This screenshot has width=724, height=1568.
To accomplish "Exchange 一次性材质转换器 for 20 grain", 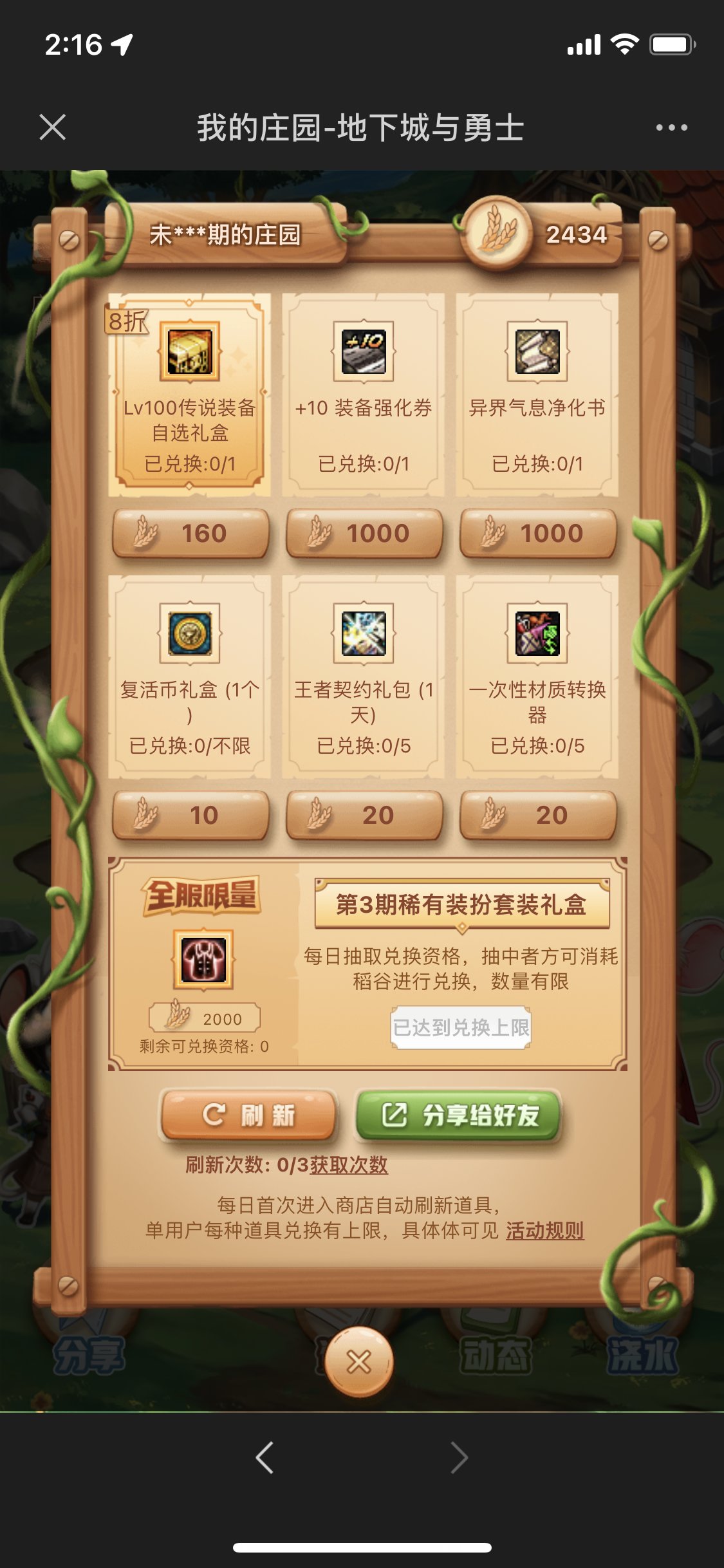I will 538,815.
